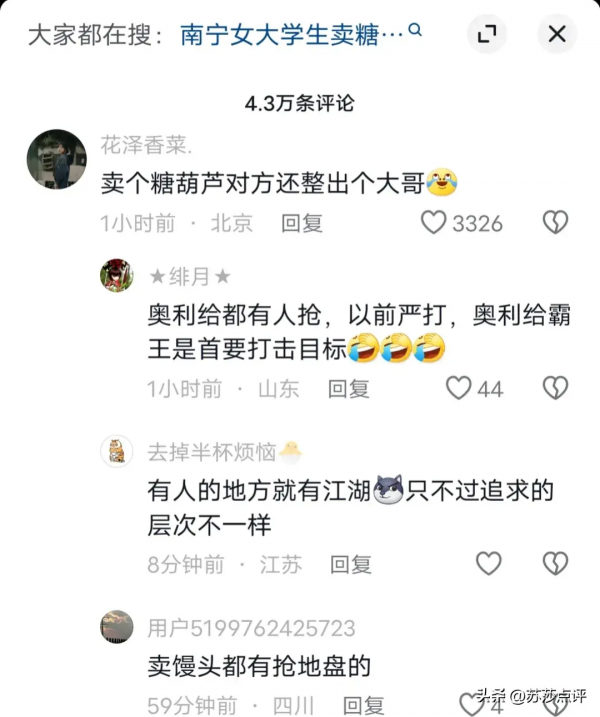
Task: Close the comments panel
Action: tap(557, 35)
